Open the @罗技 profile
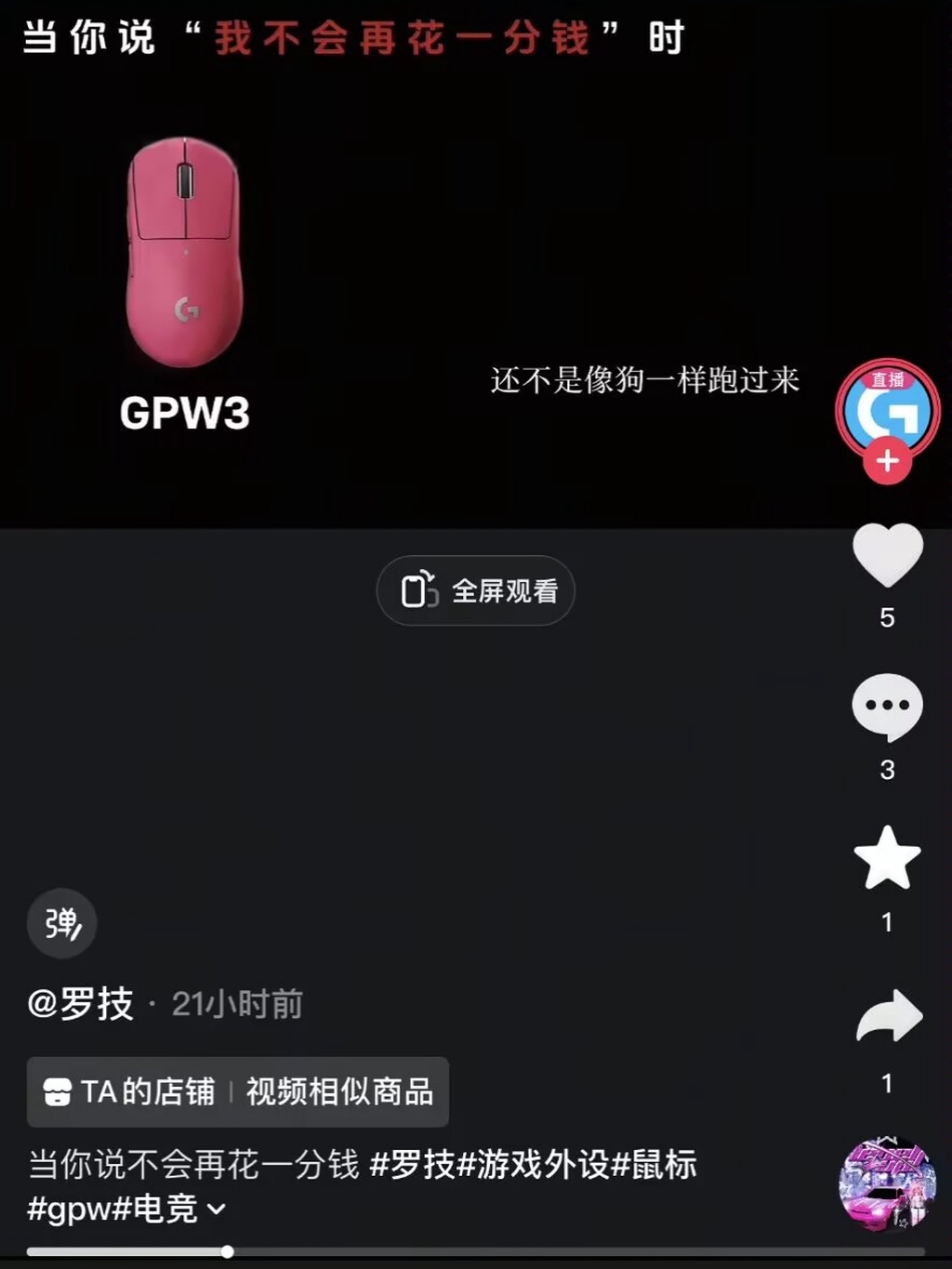952x1269 pixels. coord(81,1004)
